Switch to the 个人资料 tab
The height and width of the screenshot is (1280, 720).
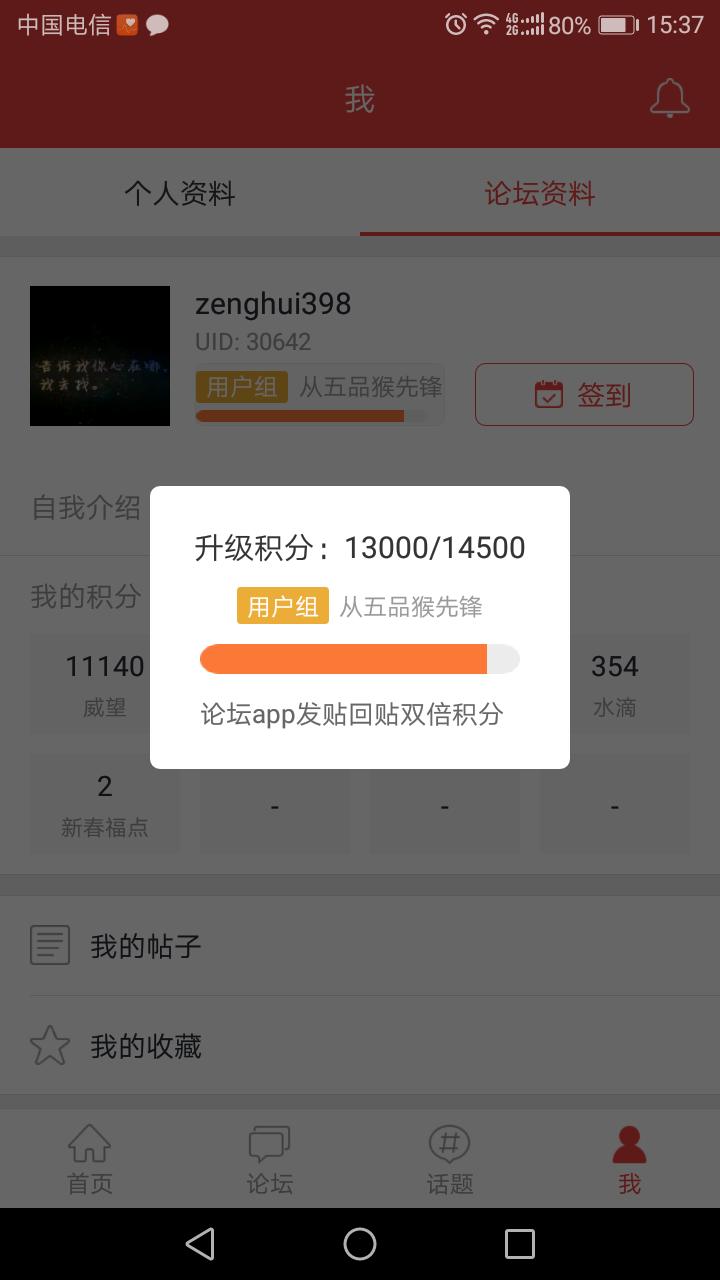tap(180, 193)
